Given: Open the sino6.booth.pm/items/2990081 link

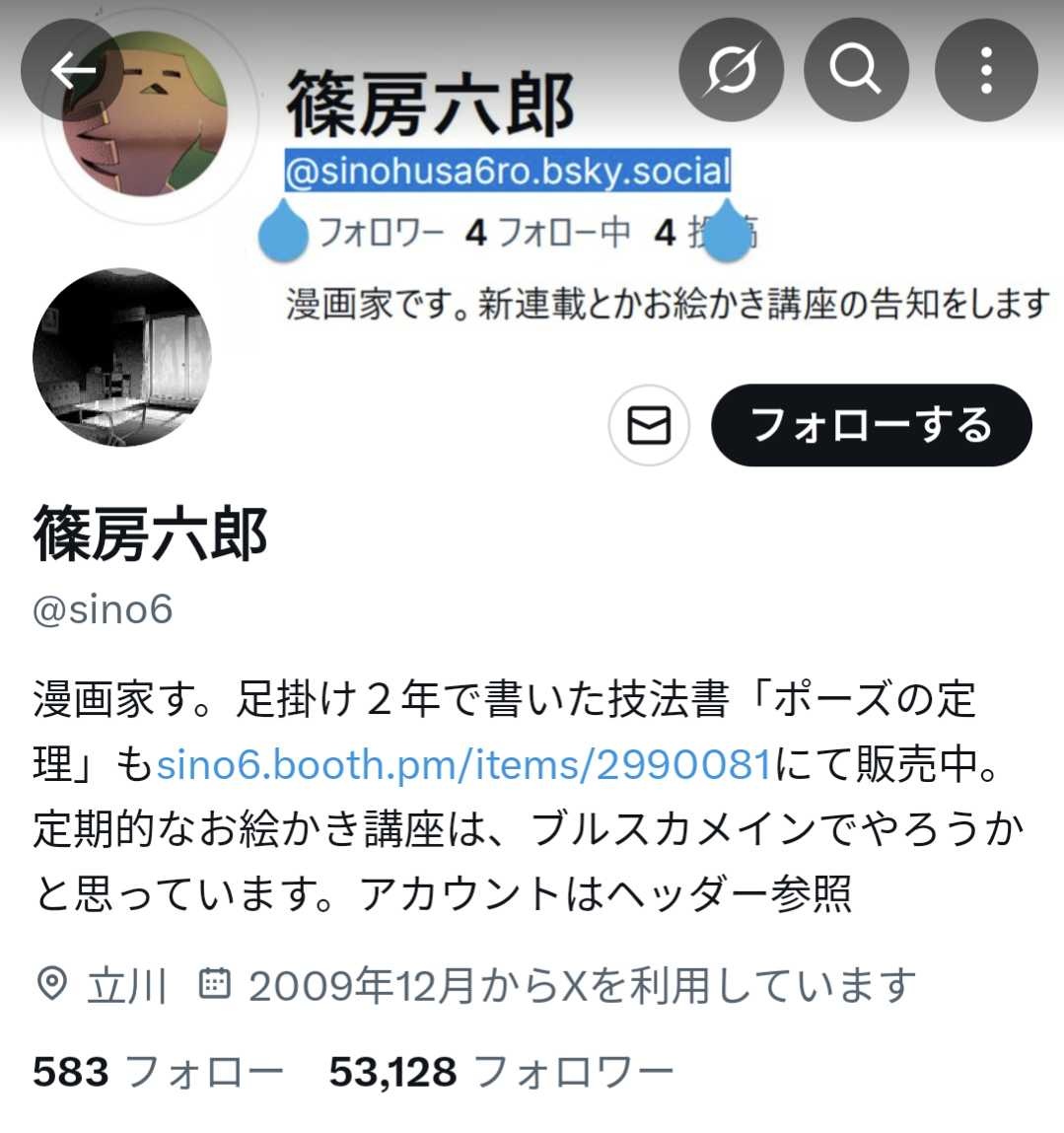Looking at the screenshot, I should pos(463,764).
